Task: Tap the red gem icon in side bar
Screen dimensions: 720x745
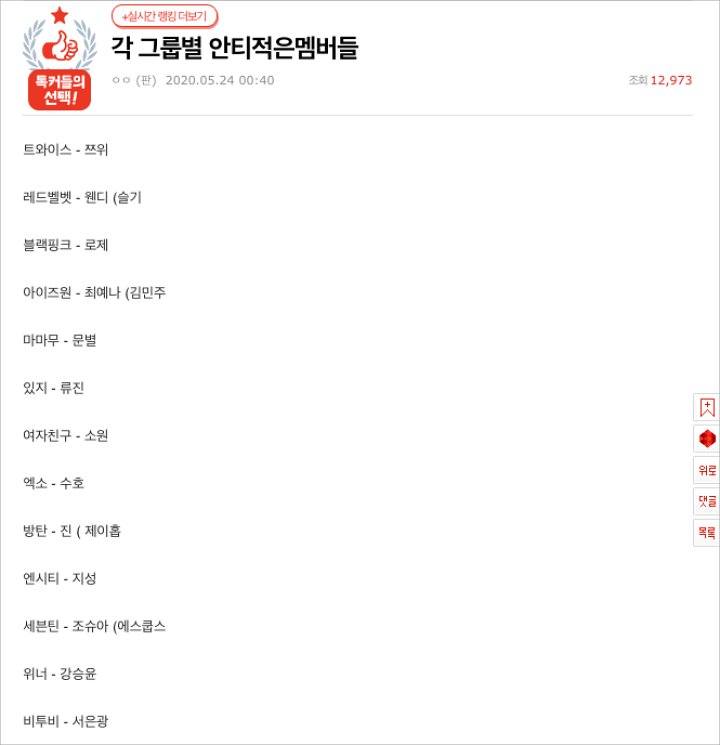Action: tap(707, 438)
